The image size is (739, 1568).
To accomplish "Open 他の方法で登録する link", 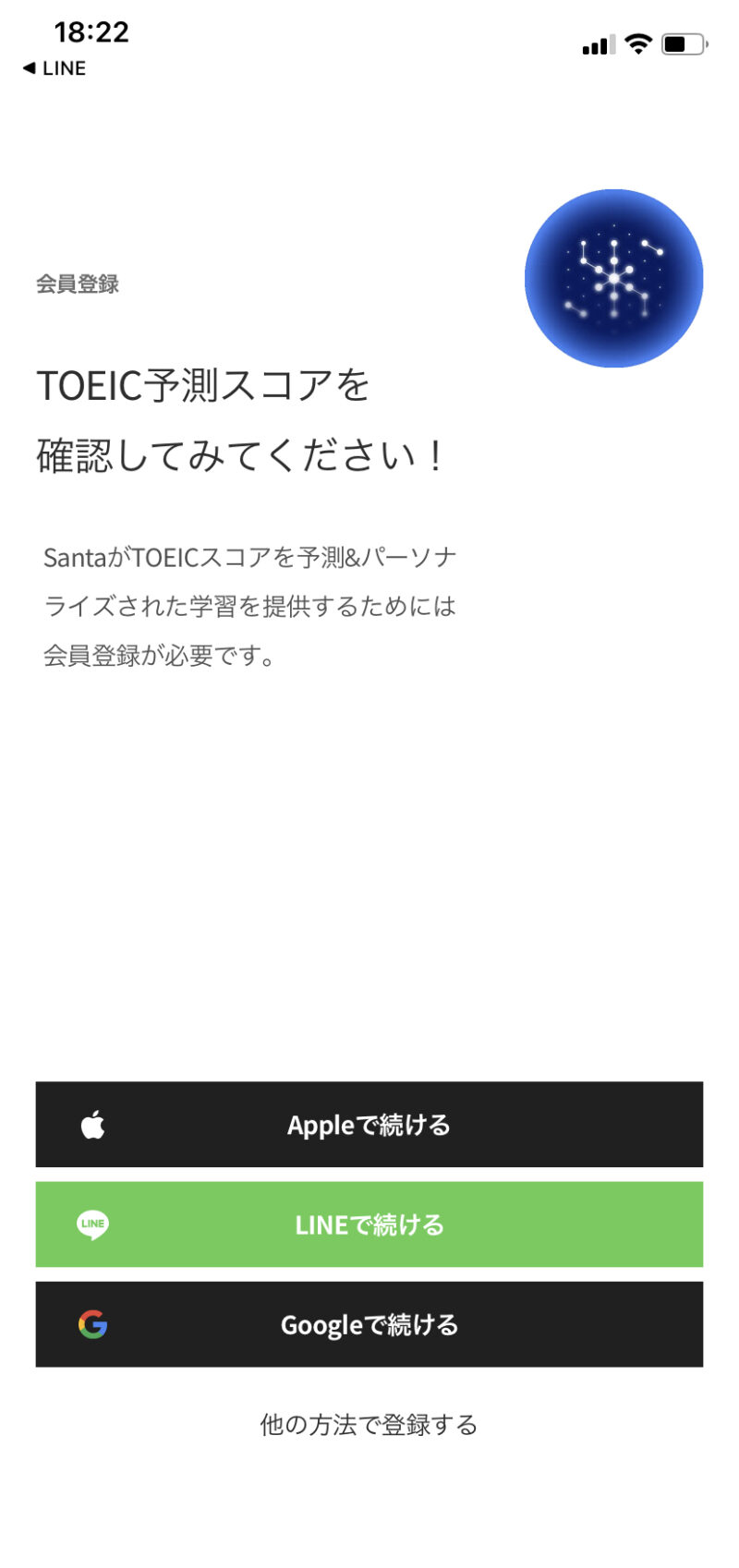I will tap(369, 1424).
